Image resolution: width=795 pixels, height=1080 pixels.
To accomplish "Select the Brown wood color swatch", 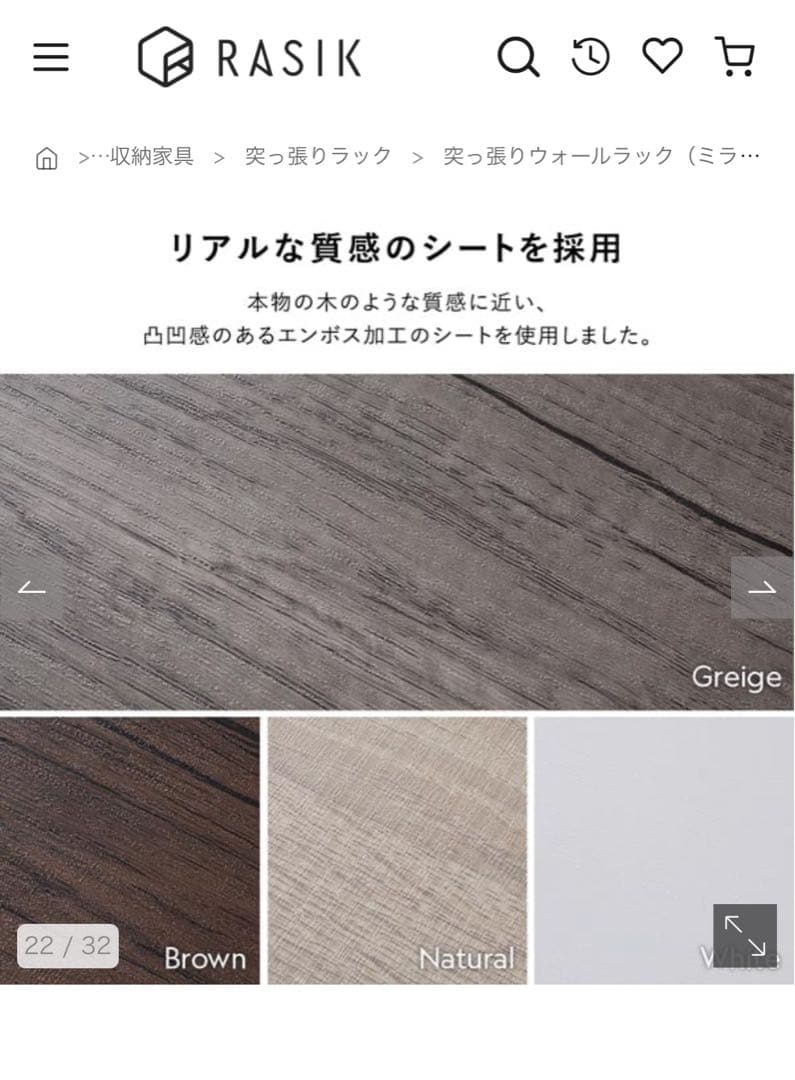I will pos(130,848).
